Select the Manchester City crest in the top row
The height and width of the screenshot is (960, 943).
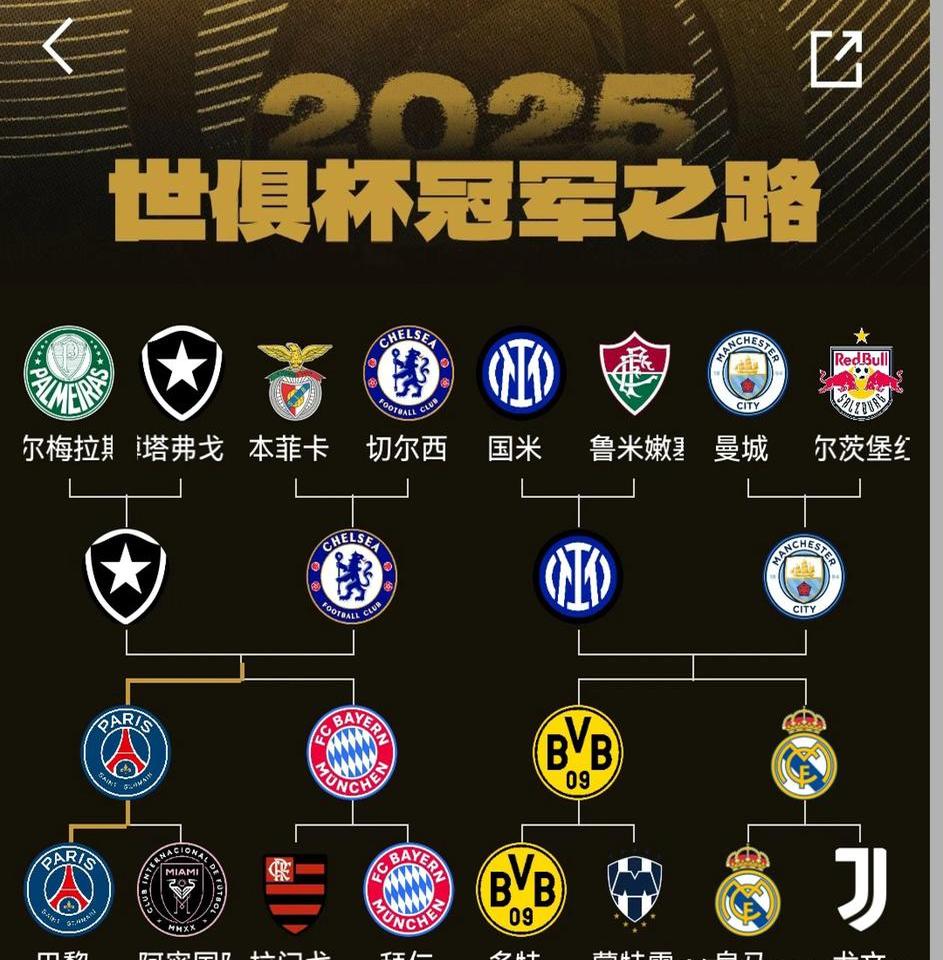747,371
